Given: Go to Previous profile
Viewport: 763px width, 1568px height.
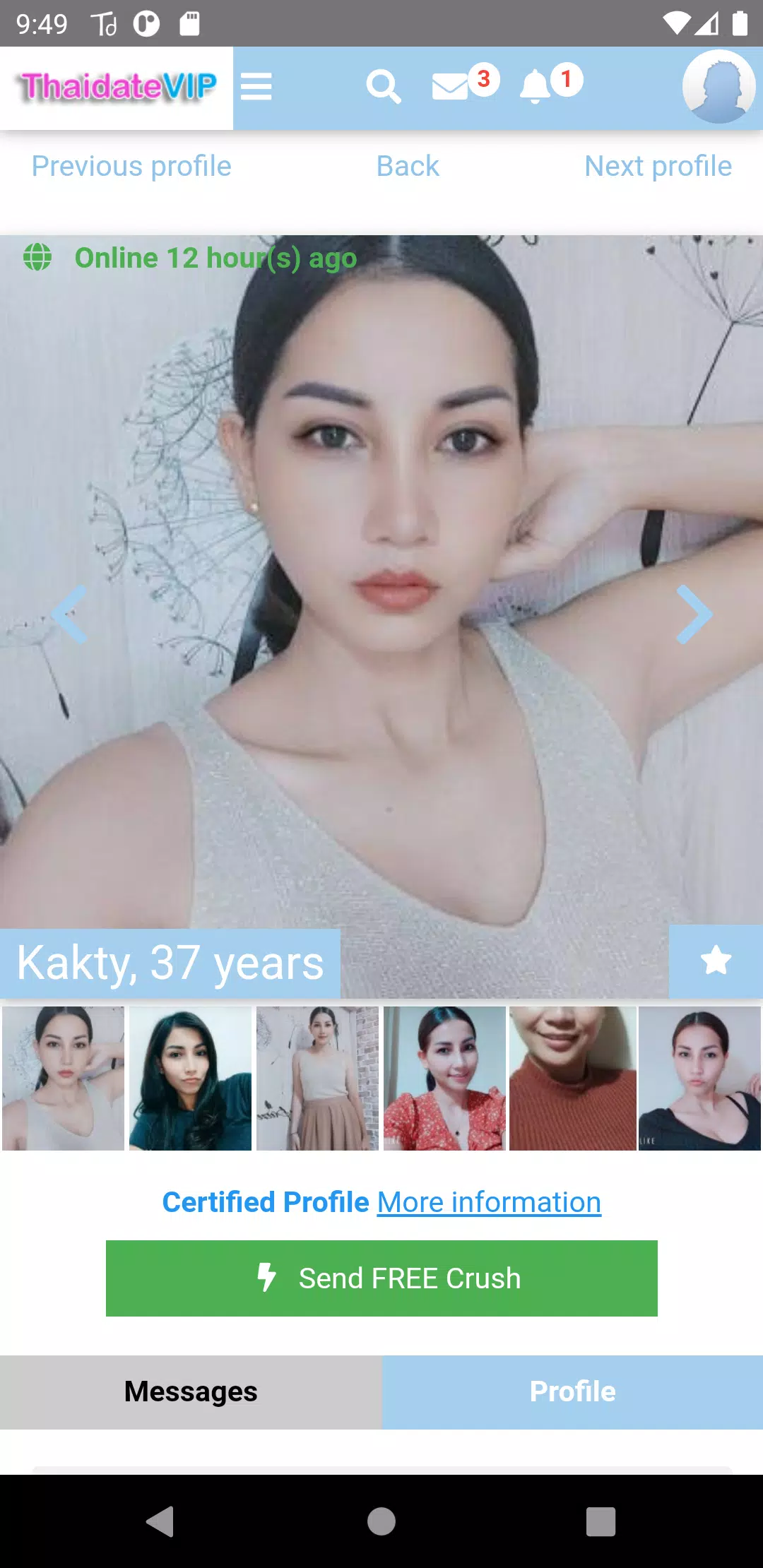Looking at the screenshot, I should click(131, 167).
